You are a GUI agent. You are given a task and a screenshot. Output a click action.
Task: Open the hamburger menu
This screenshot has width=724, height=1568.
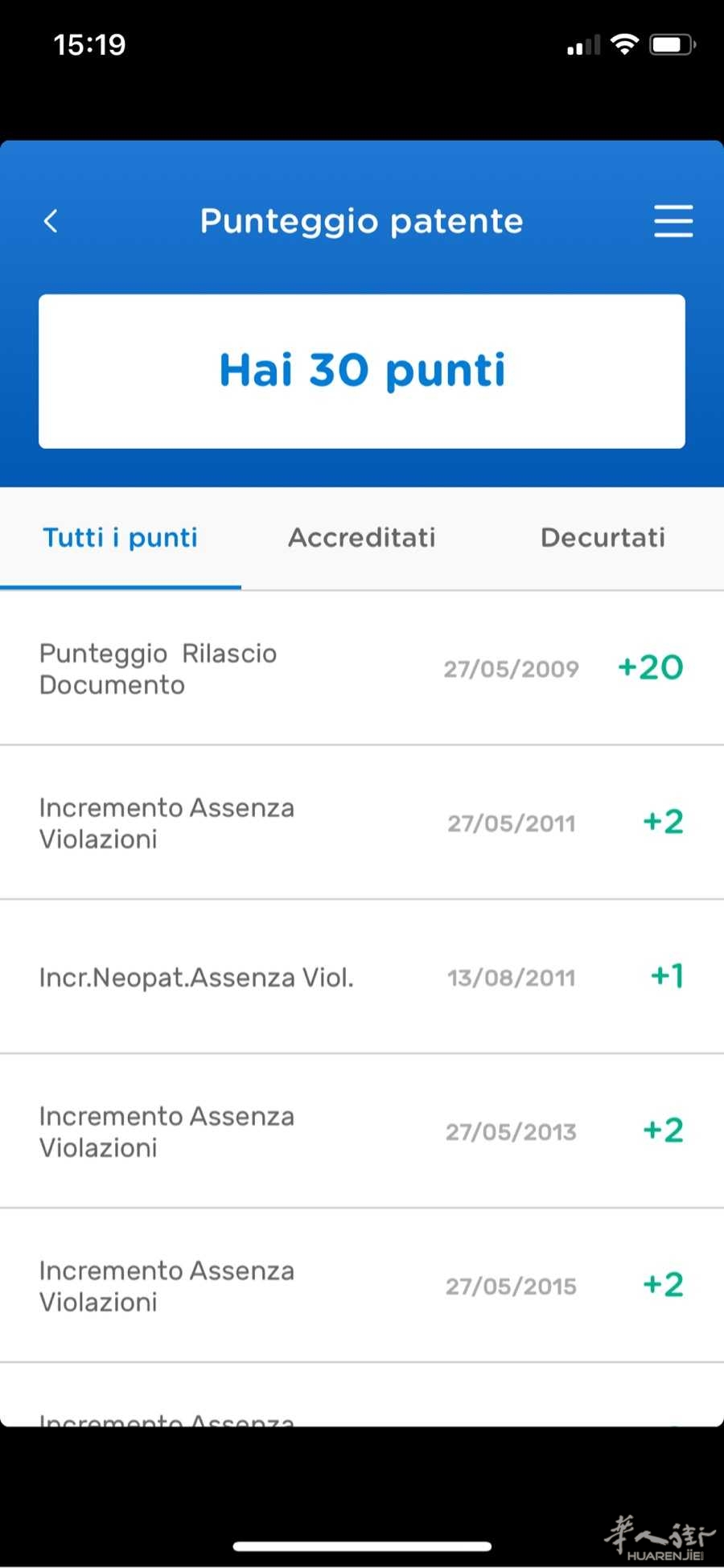[x=673, y=221]
